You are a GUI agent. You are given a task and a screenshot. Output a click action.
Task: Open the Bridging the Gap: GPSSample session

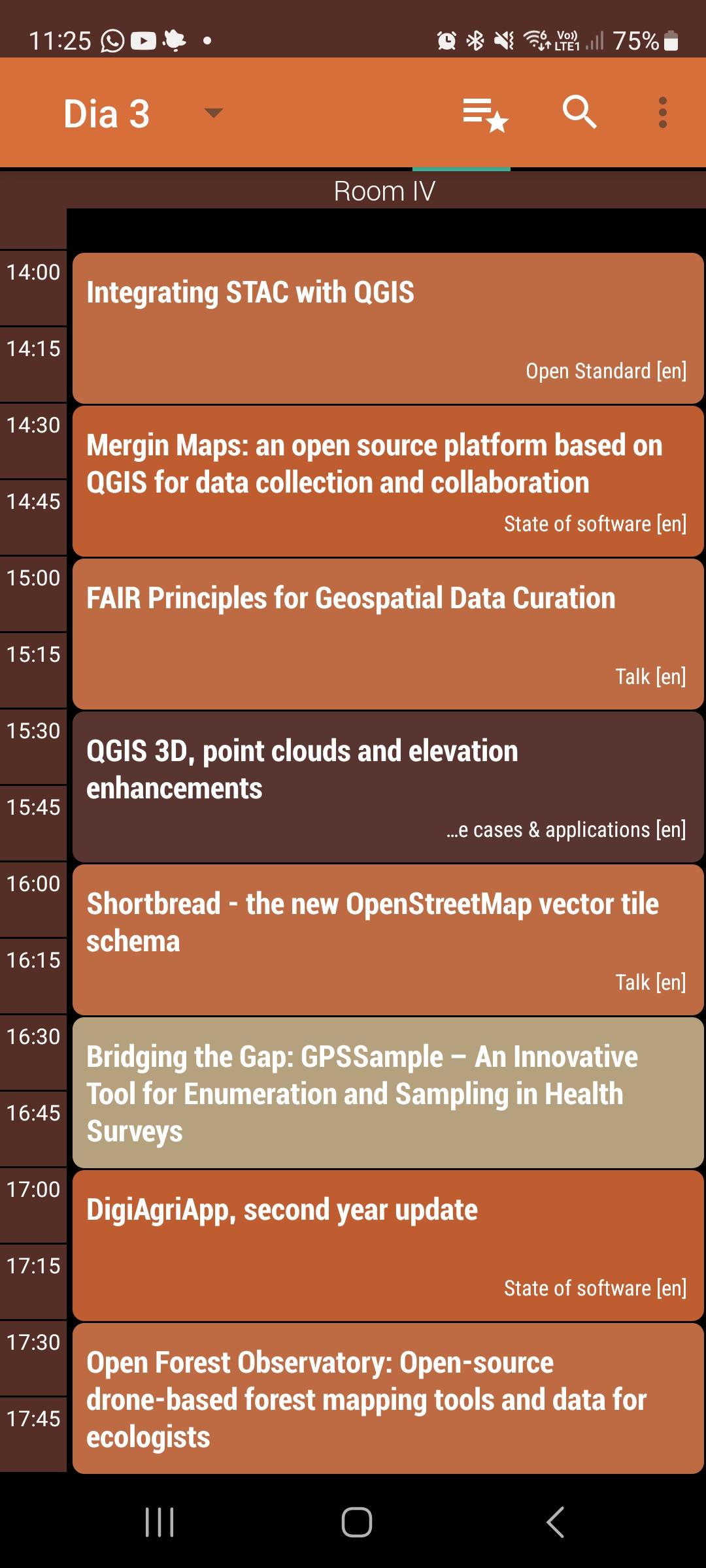point(388,1092)
